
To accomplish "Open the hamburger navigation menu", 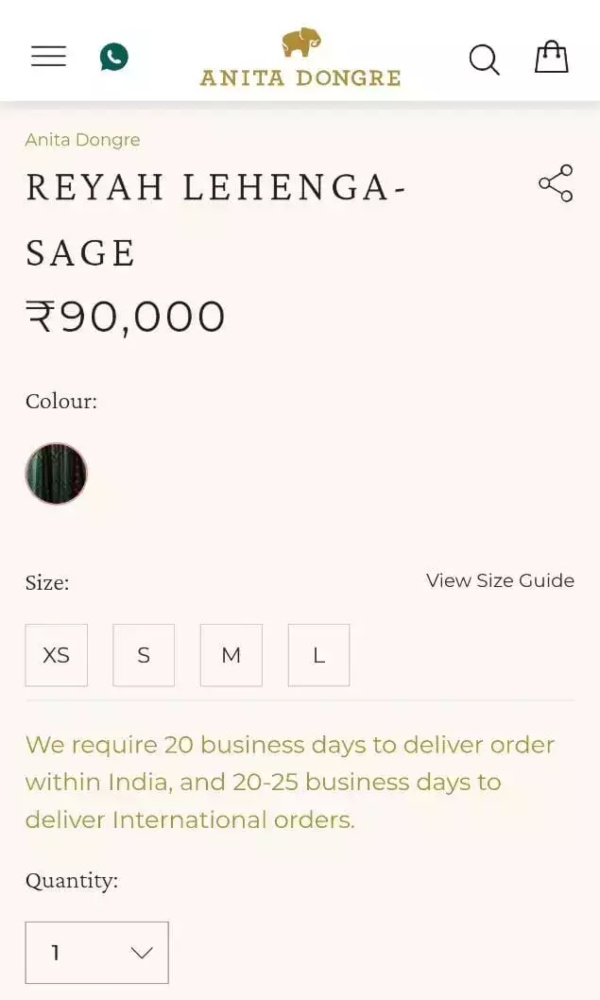I will tap(48, 57).
